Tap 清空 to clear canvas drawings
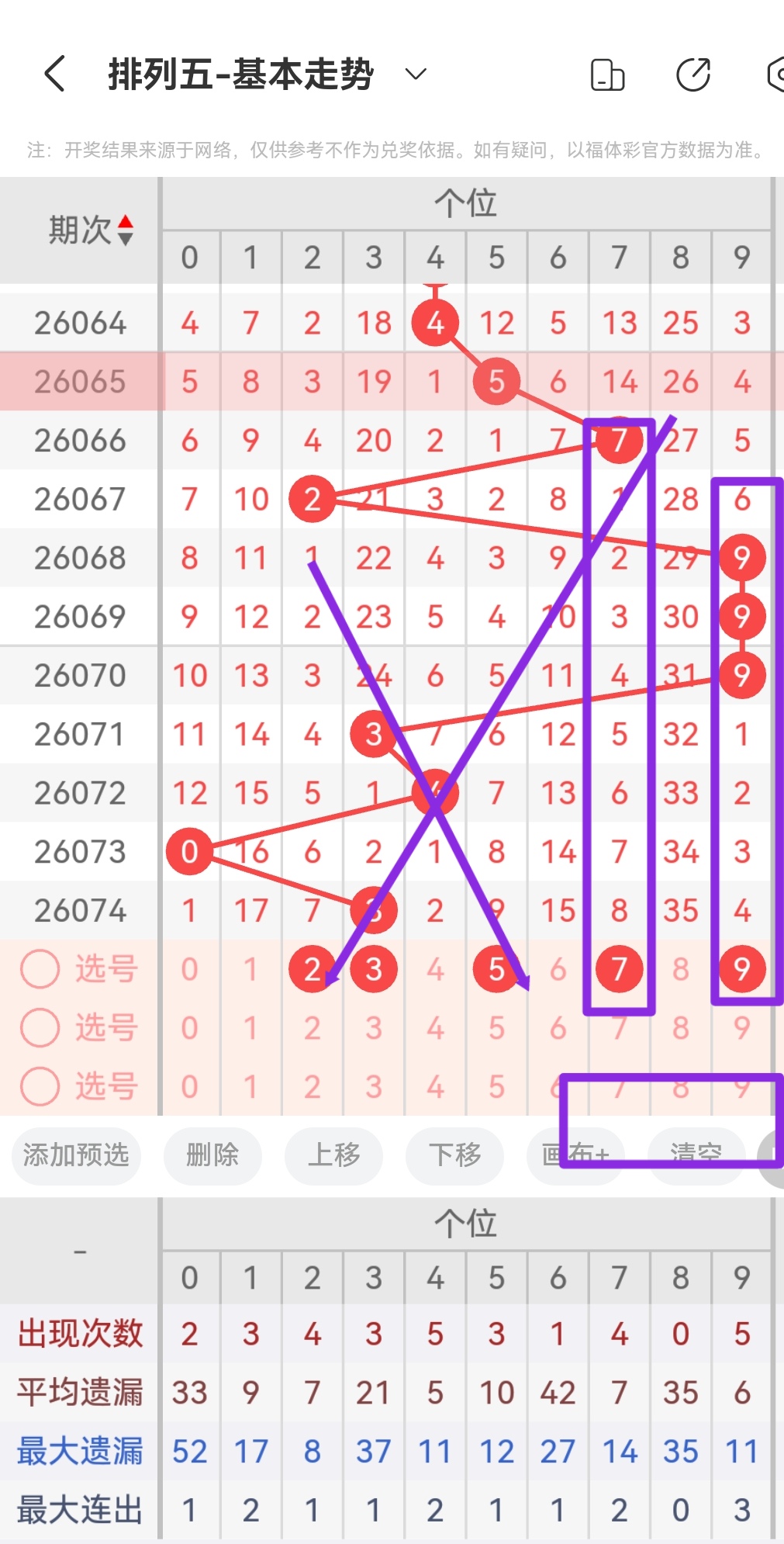 [696, 1155]
